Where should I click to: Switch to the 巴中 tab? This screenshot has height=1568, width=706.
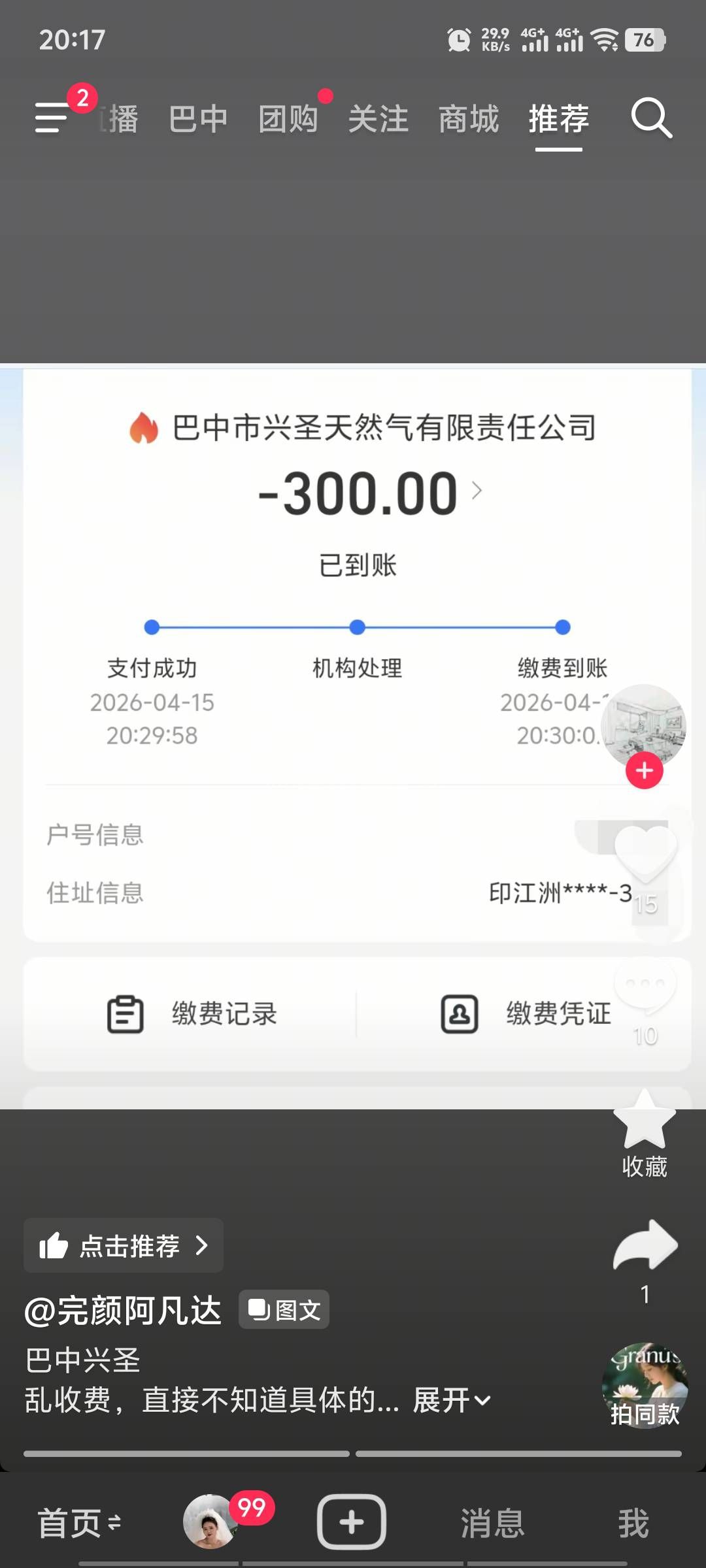pyautogui.click(x=198, y=120)
